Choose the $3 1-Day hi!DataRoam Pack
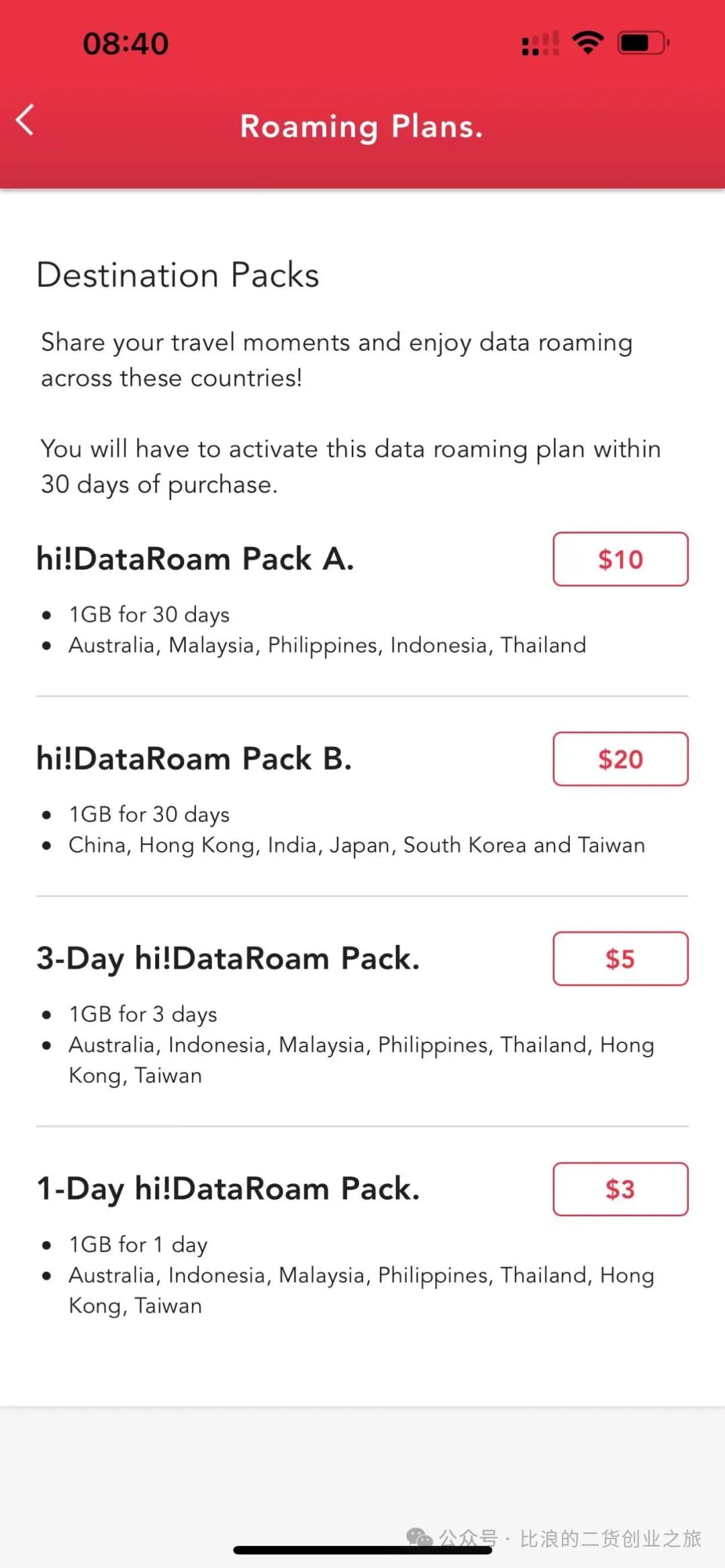The width and height of the screenshot is (725, 1568). [620, 1189]
